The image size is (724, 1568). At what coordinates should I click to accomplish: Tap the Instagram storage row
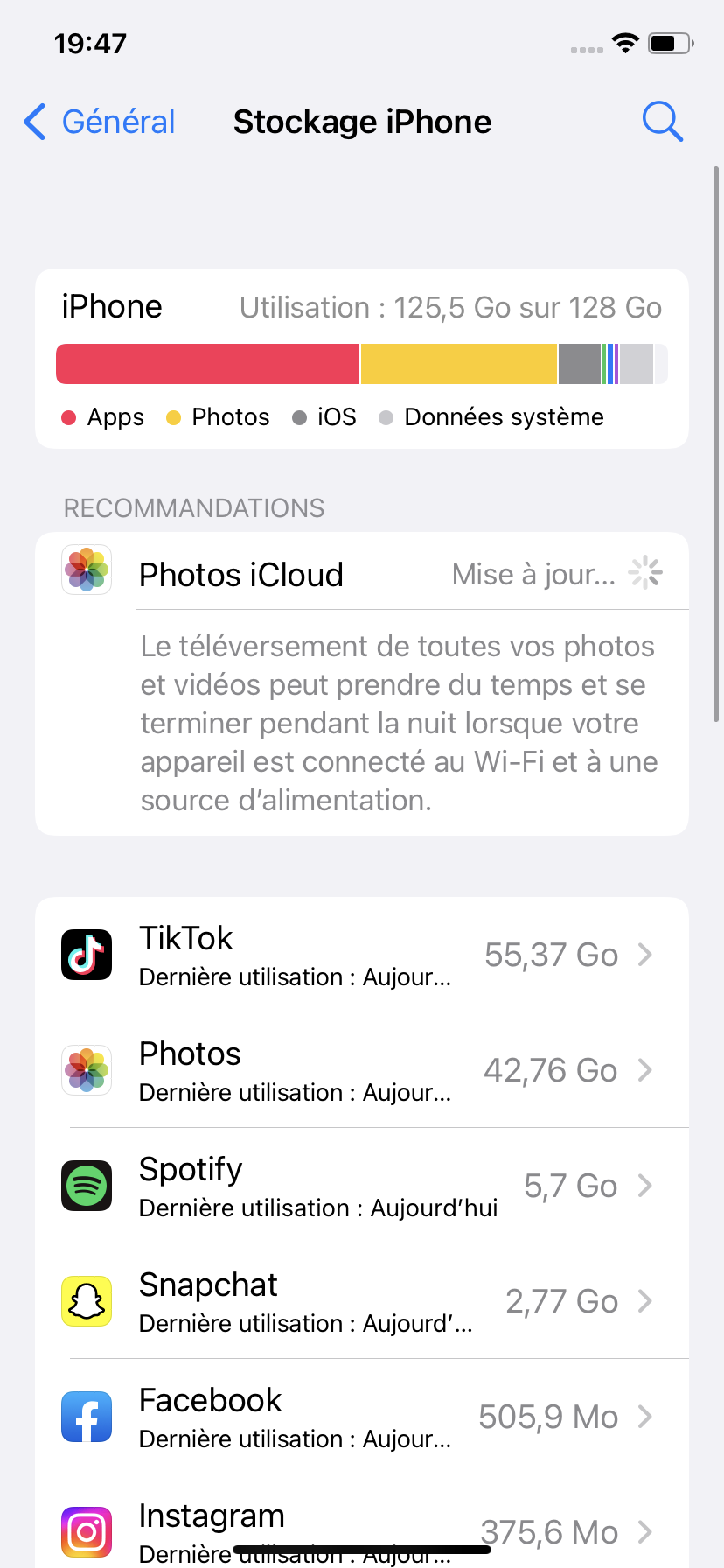point(362,1527)
